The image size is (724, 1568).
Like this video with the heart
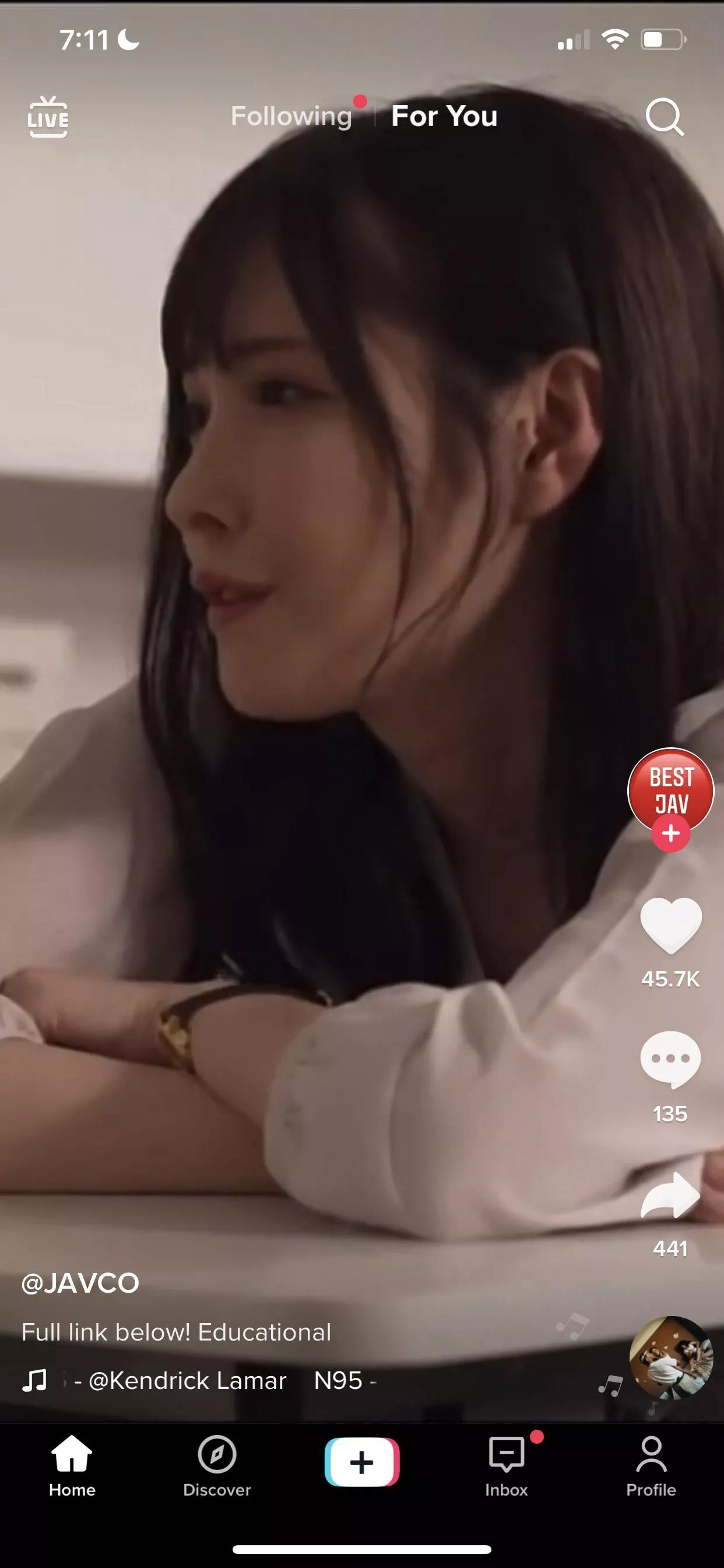670,925
